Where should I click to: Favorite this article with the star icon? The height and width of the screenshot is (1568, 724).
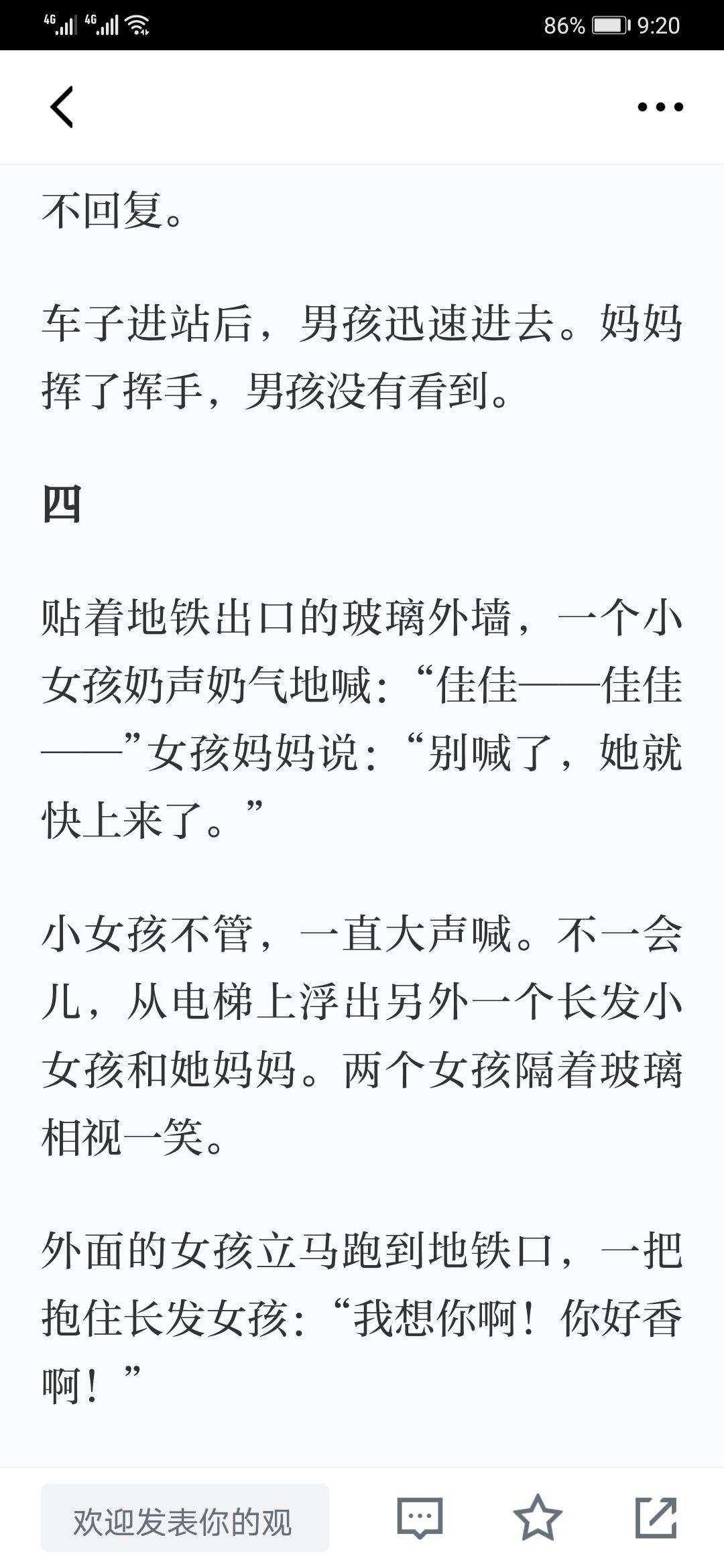[538, 1517]
